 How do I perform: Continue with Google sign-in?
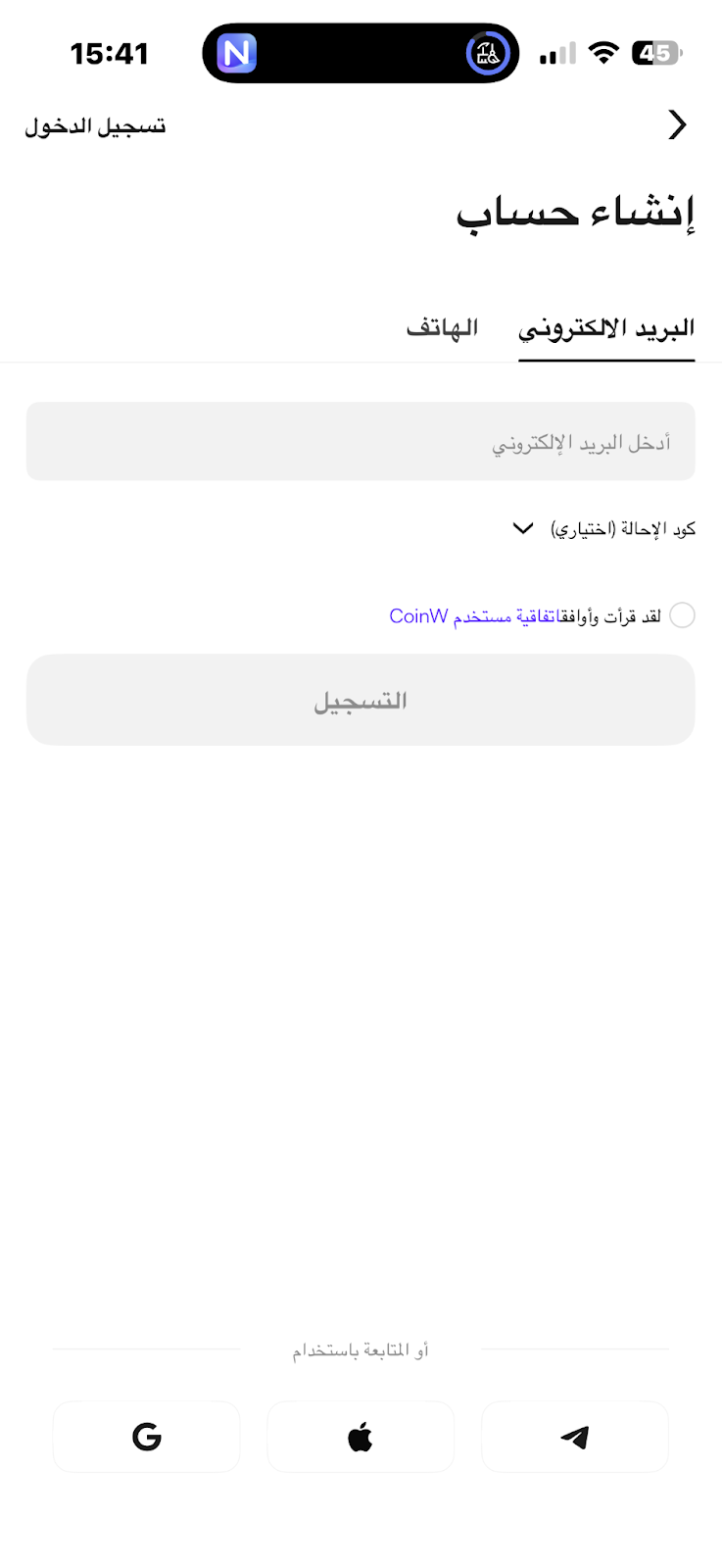pyautogui.click(x=146, y=1437)
